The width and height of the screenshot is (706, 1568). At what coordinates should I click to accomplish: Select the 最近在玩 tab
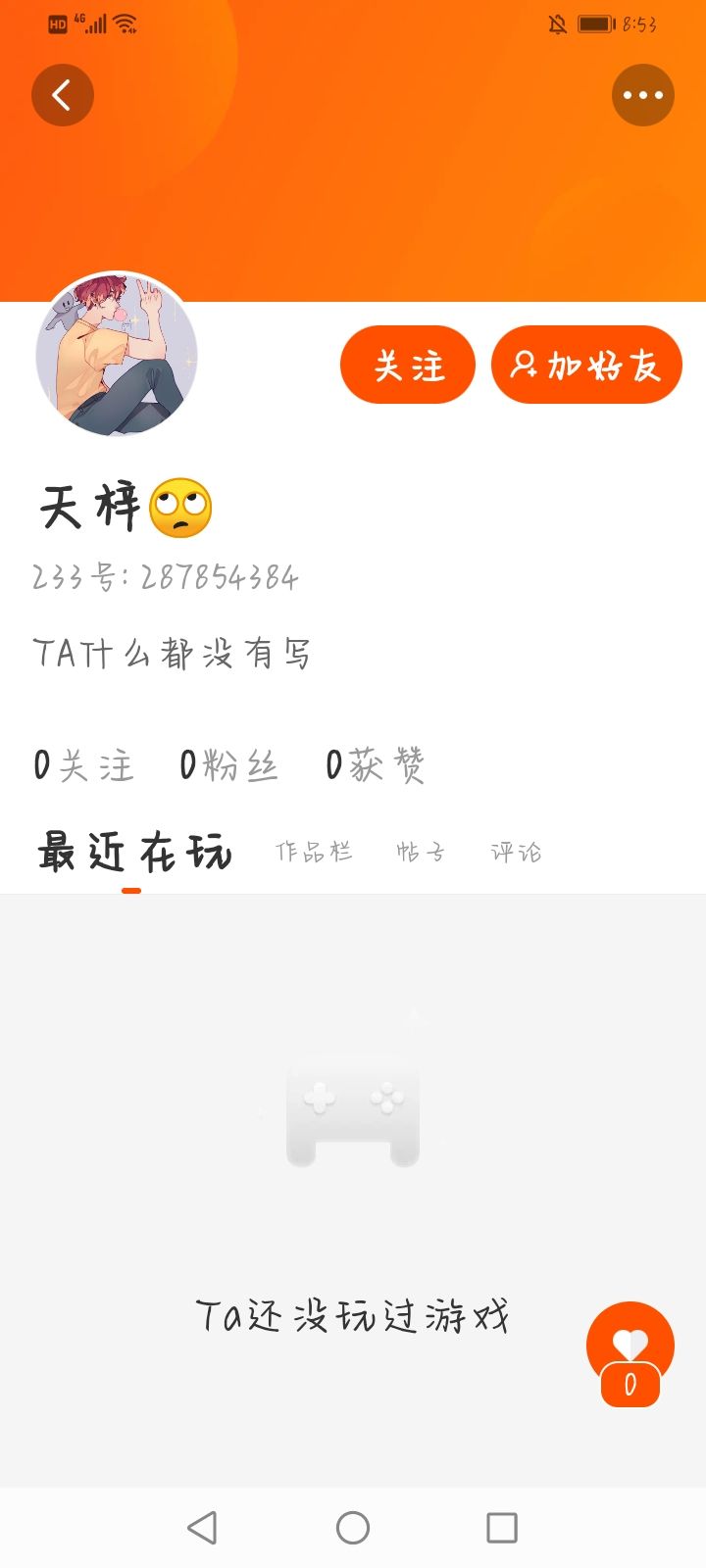134,852
